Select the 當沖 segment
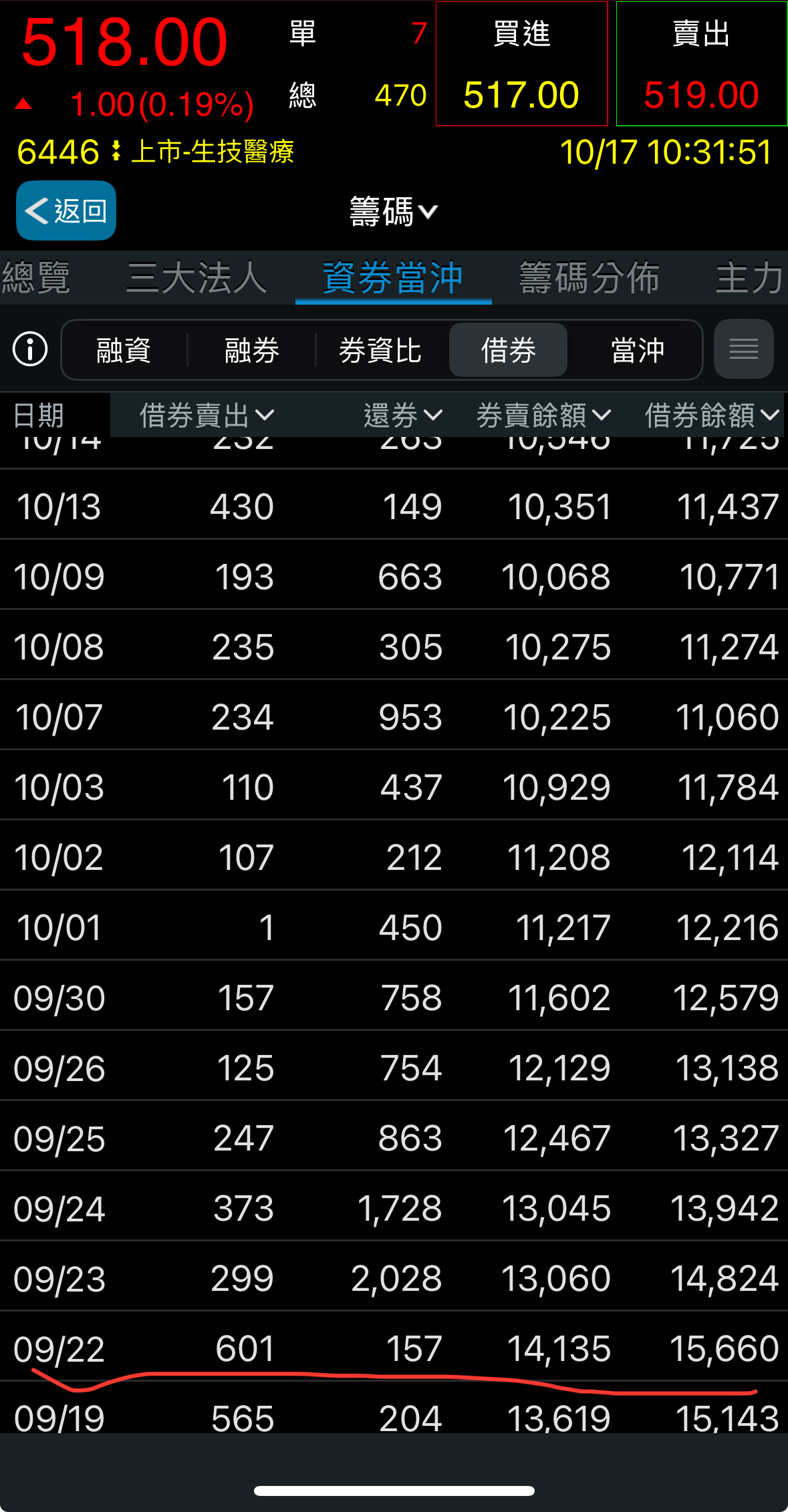Image resolution: width=788 pixels, height=1512 pixels. tap(637, 350)
